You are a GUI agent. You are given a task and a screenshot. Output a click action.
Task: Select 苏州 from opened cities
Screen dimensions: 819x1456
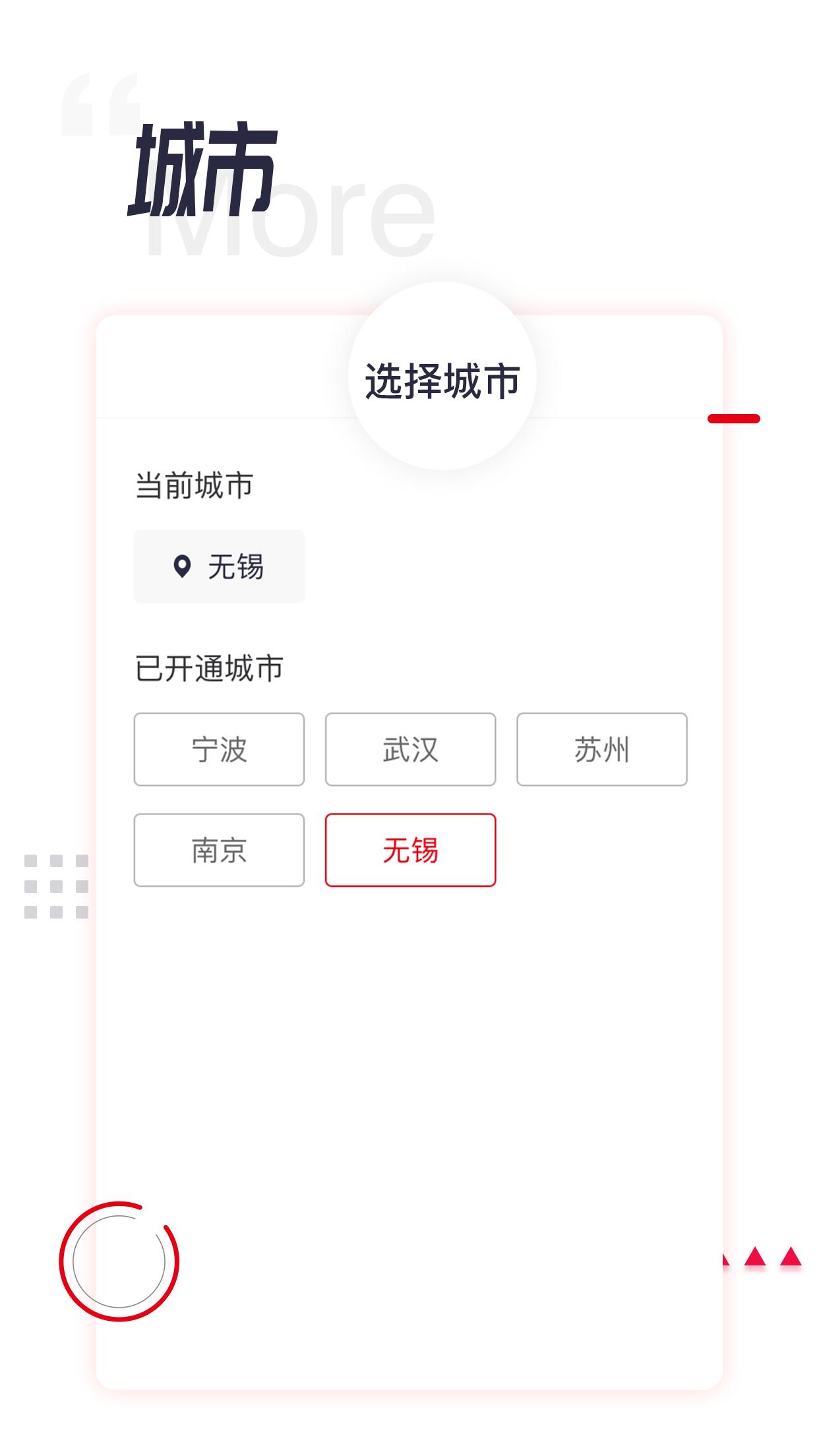tap(601, 749)
